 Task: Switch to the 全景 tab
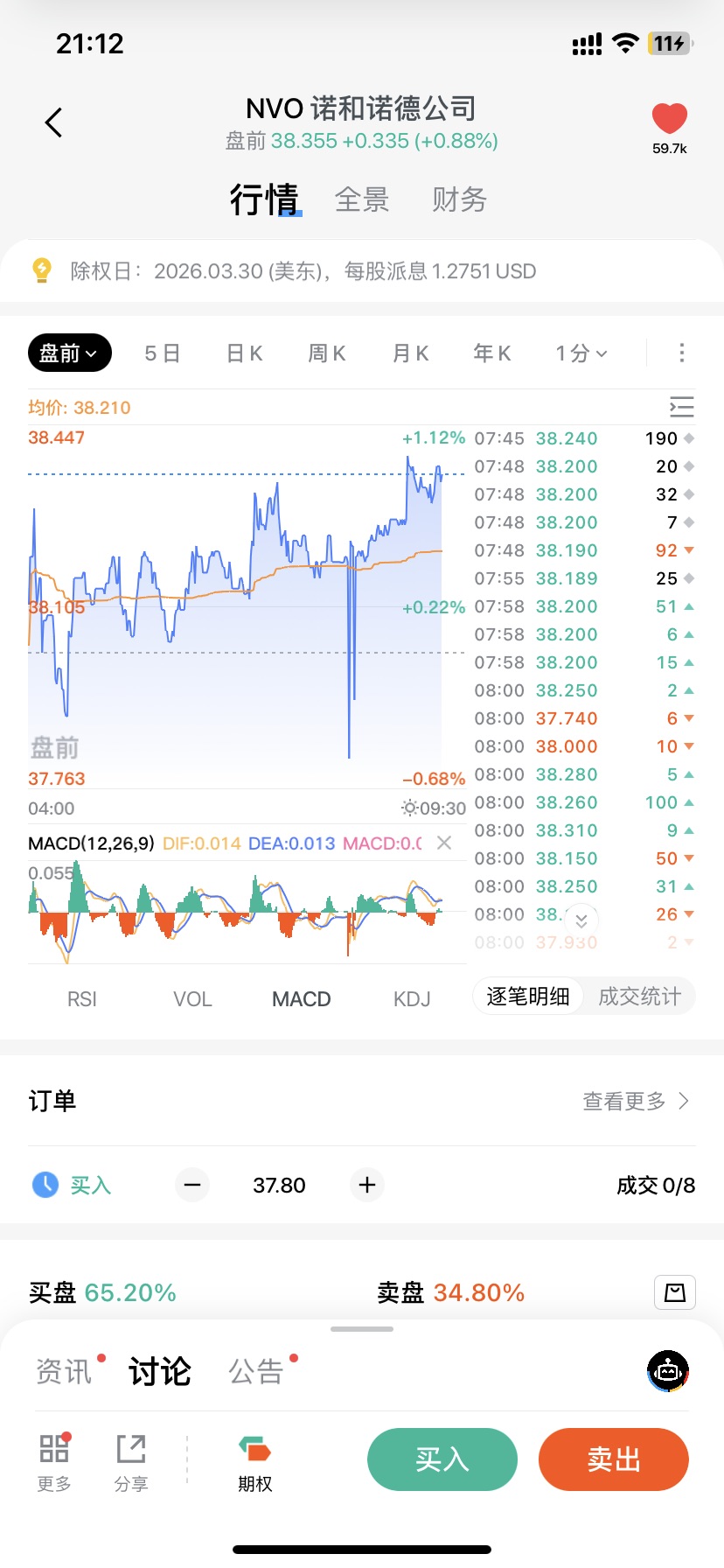pos(362,199)
